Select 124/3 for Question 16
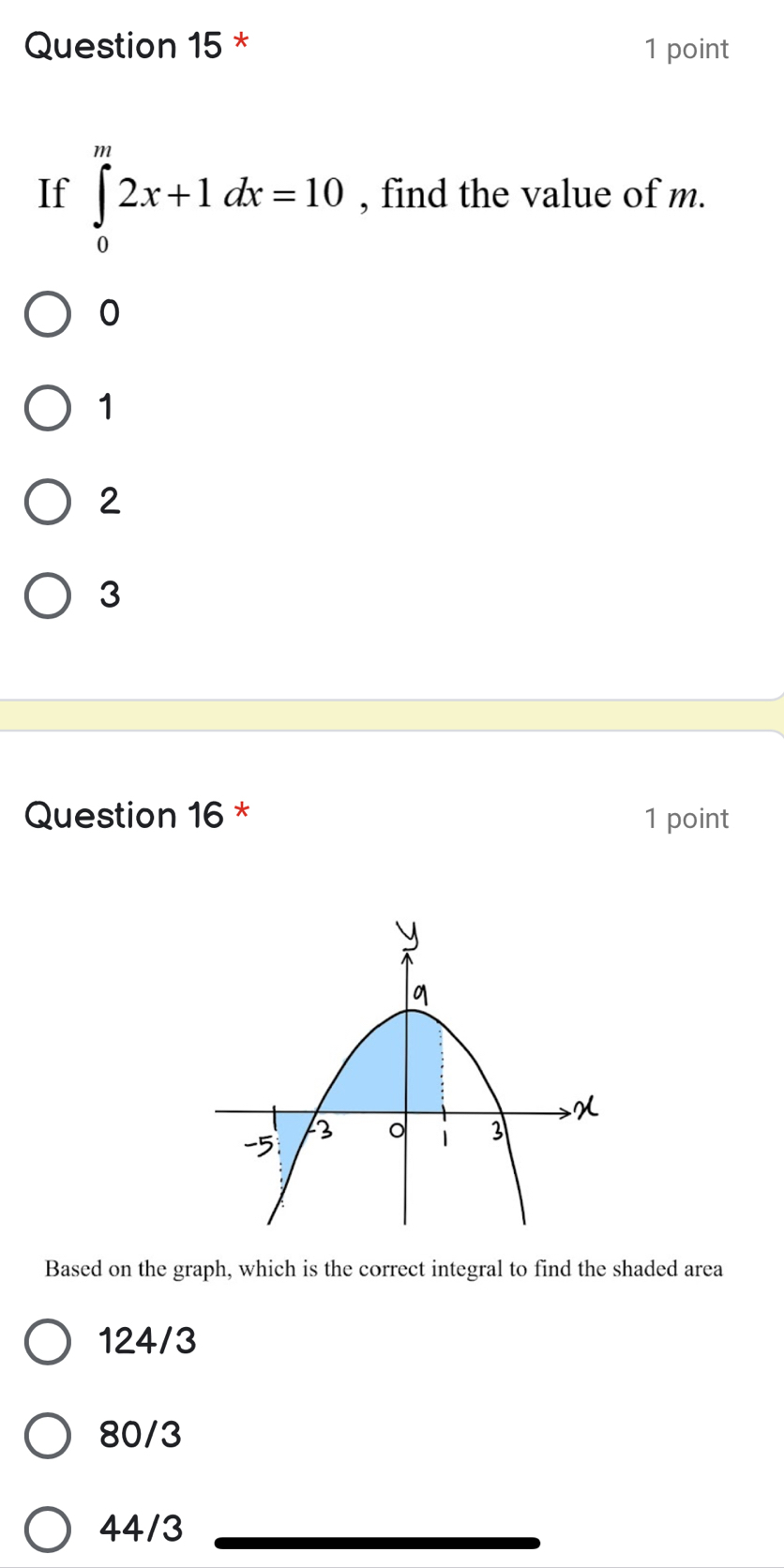This screenshot has height=1568, width=784. pyautogui.click(x=47, y=1342)
